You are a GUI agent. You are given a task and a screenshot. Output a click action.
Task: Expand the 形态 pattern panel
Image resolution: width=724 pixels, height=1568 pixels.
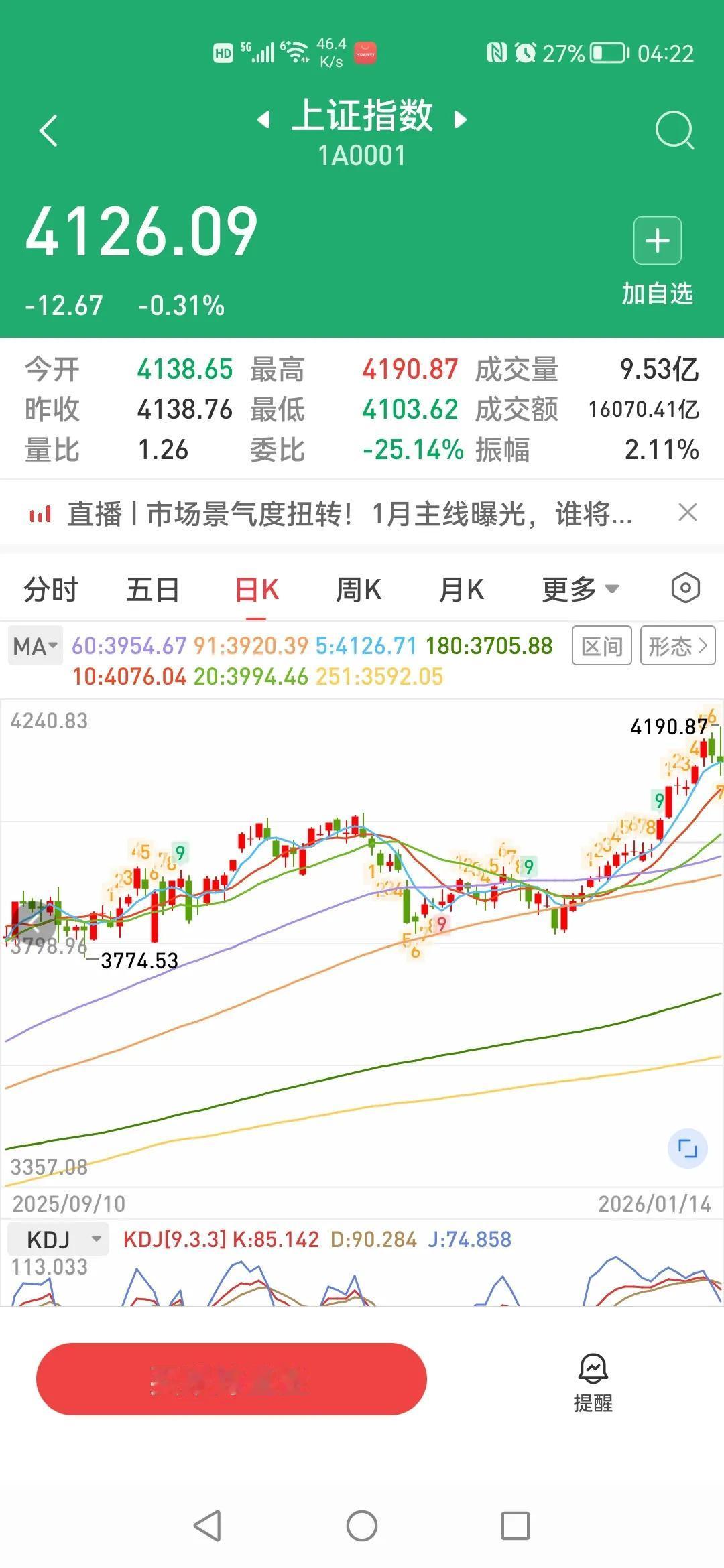click(x=676, y=645)
